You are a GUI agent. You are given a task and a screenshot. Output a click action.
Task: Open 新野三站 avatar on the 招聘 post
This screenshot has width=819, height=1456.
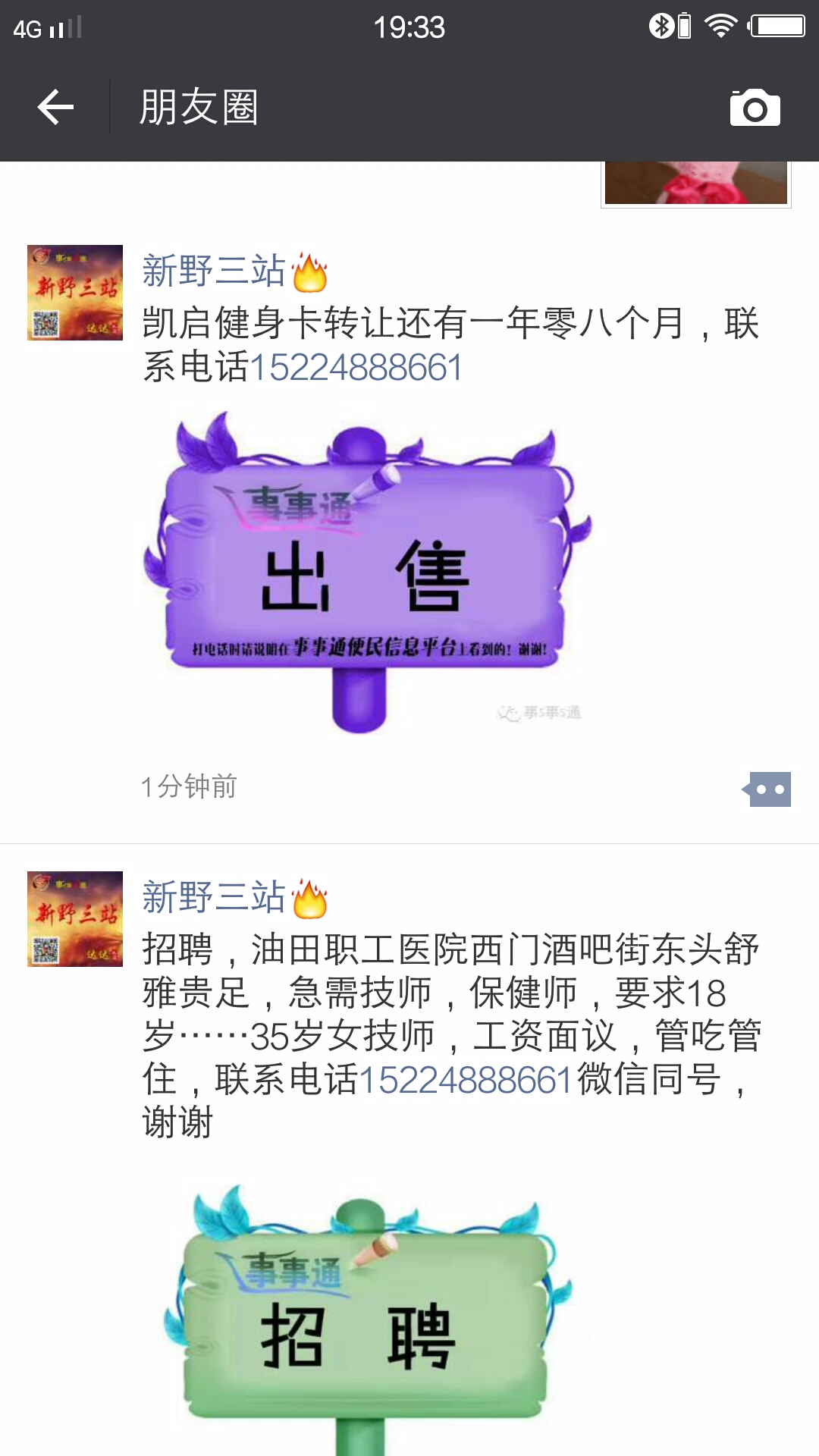pyautogui.click(x=74, y=919)
